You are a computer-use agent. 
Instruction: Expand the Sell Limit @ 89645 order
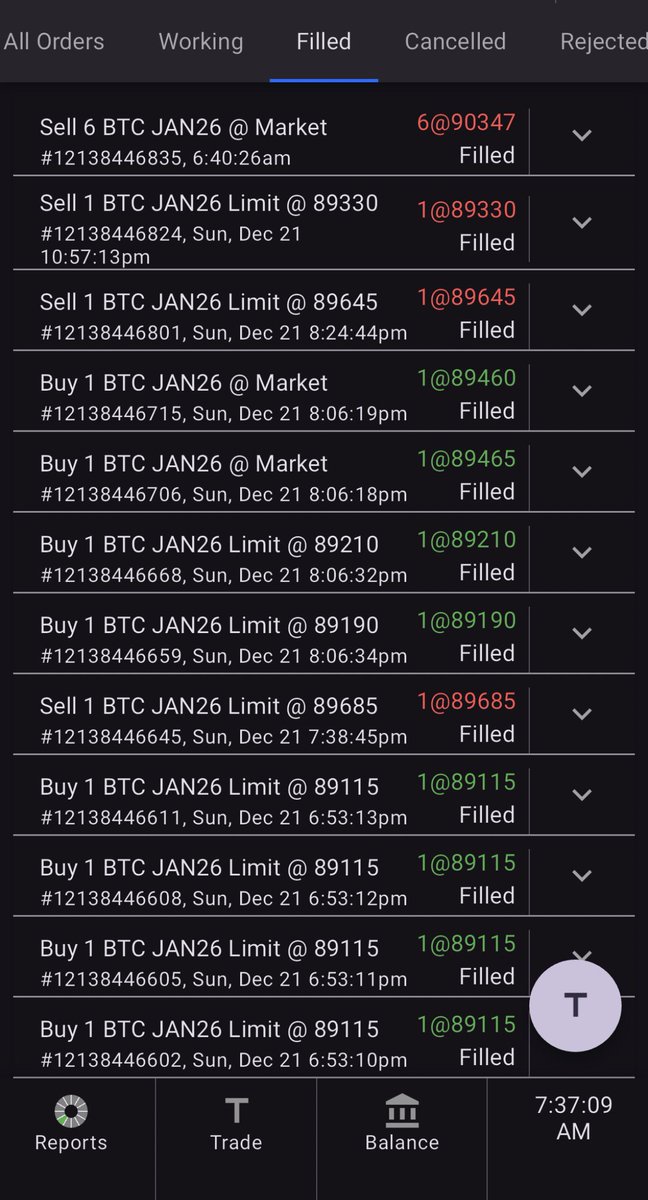point(582,310)
